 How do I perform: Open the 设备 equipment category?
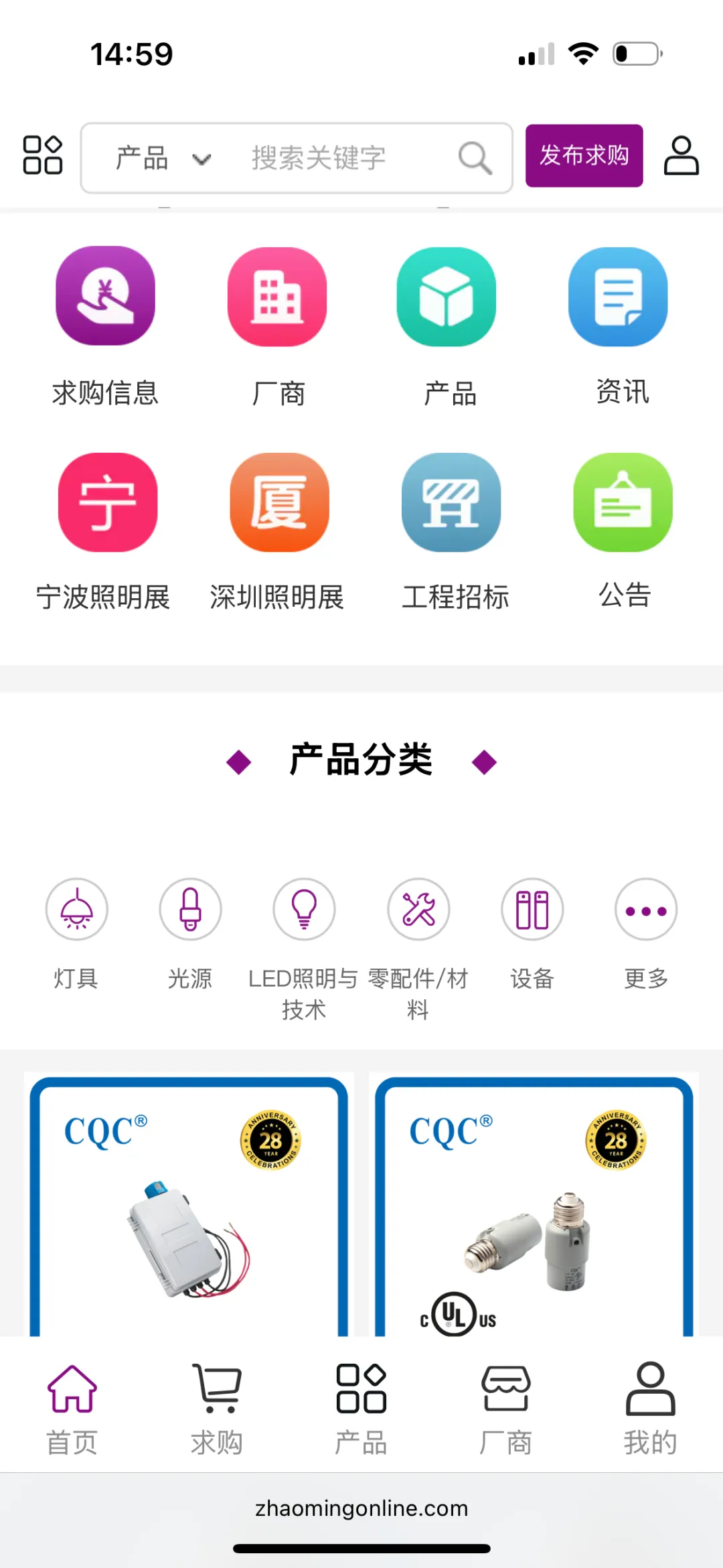point(532,909)
